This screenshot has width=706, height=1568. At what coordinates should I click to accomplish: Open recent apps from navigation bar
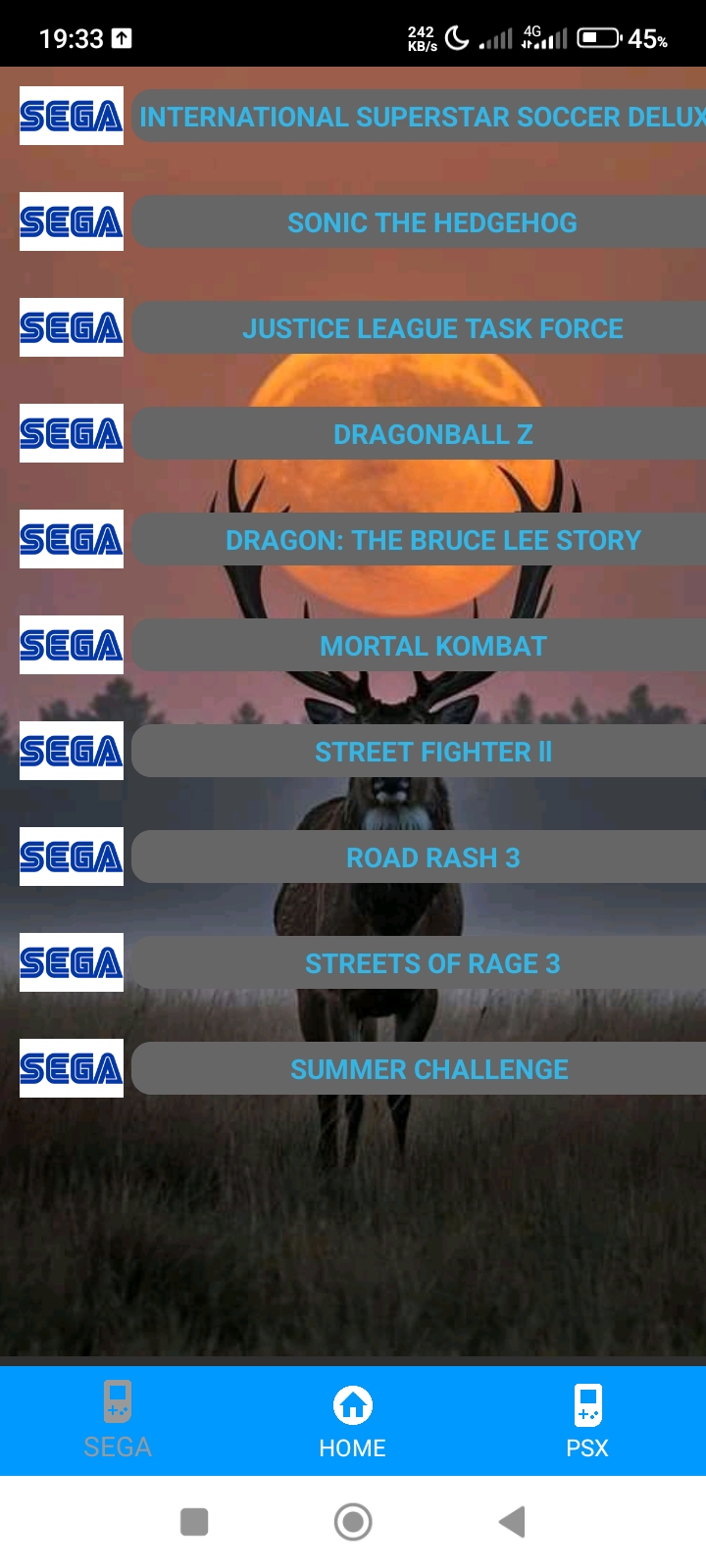194,1522
